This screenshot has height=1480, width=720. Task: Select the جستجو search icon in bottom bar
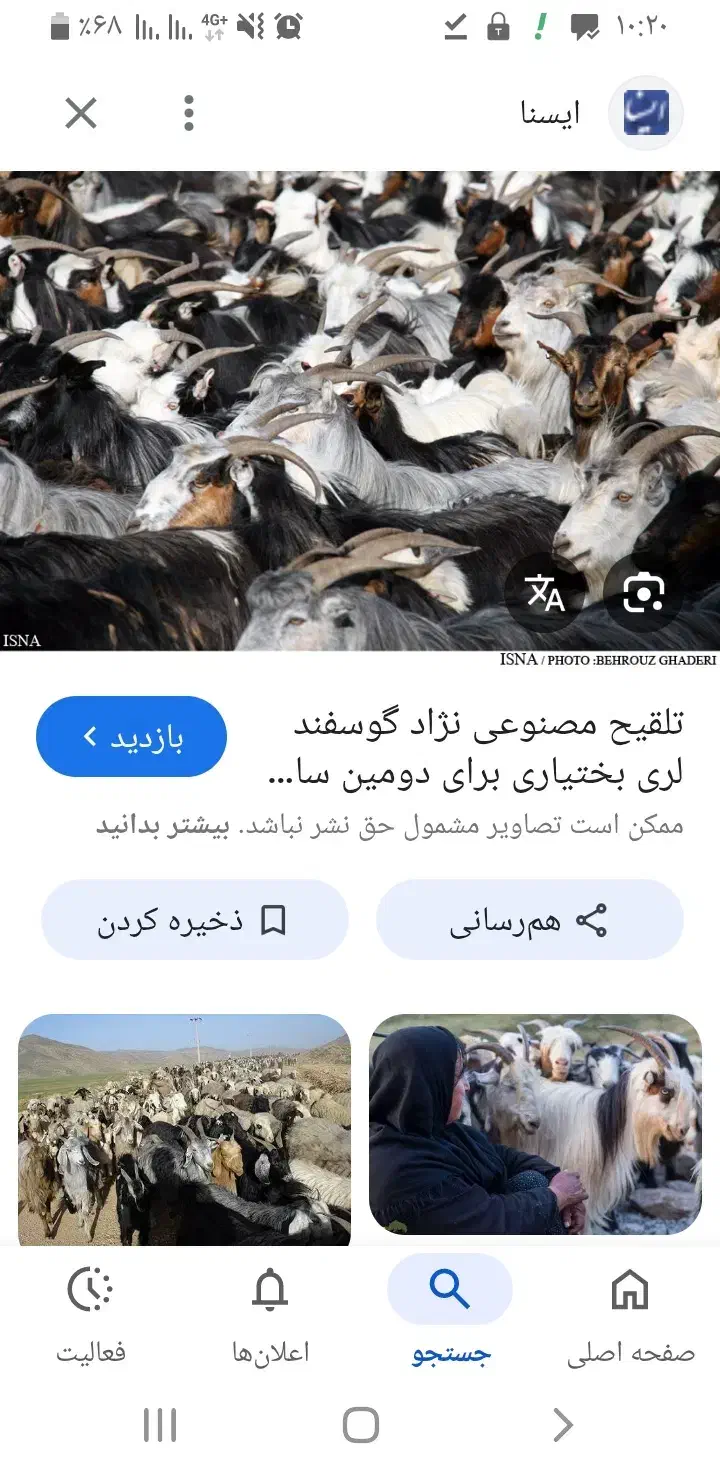(449, 1289)
